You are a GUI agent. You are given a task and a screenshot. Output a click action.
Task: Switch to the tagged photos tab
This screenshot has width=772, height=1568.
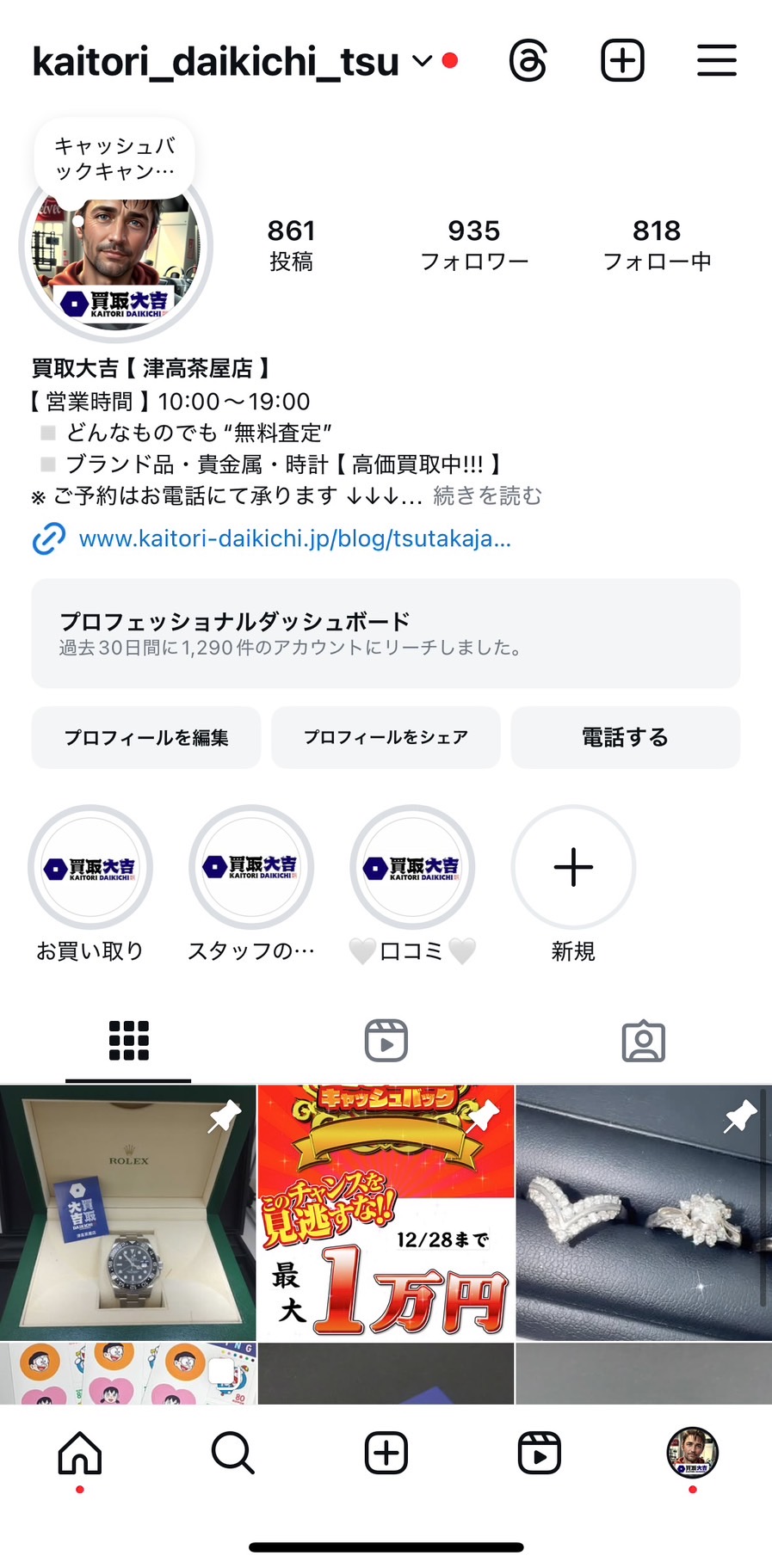(643, 1041)
